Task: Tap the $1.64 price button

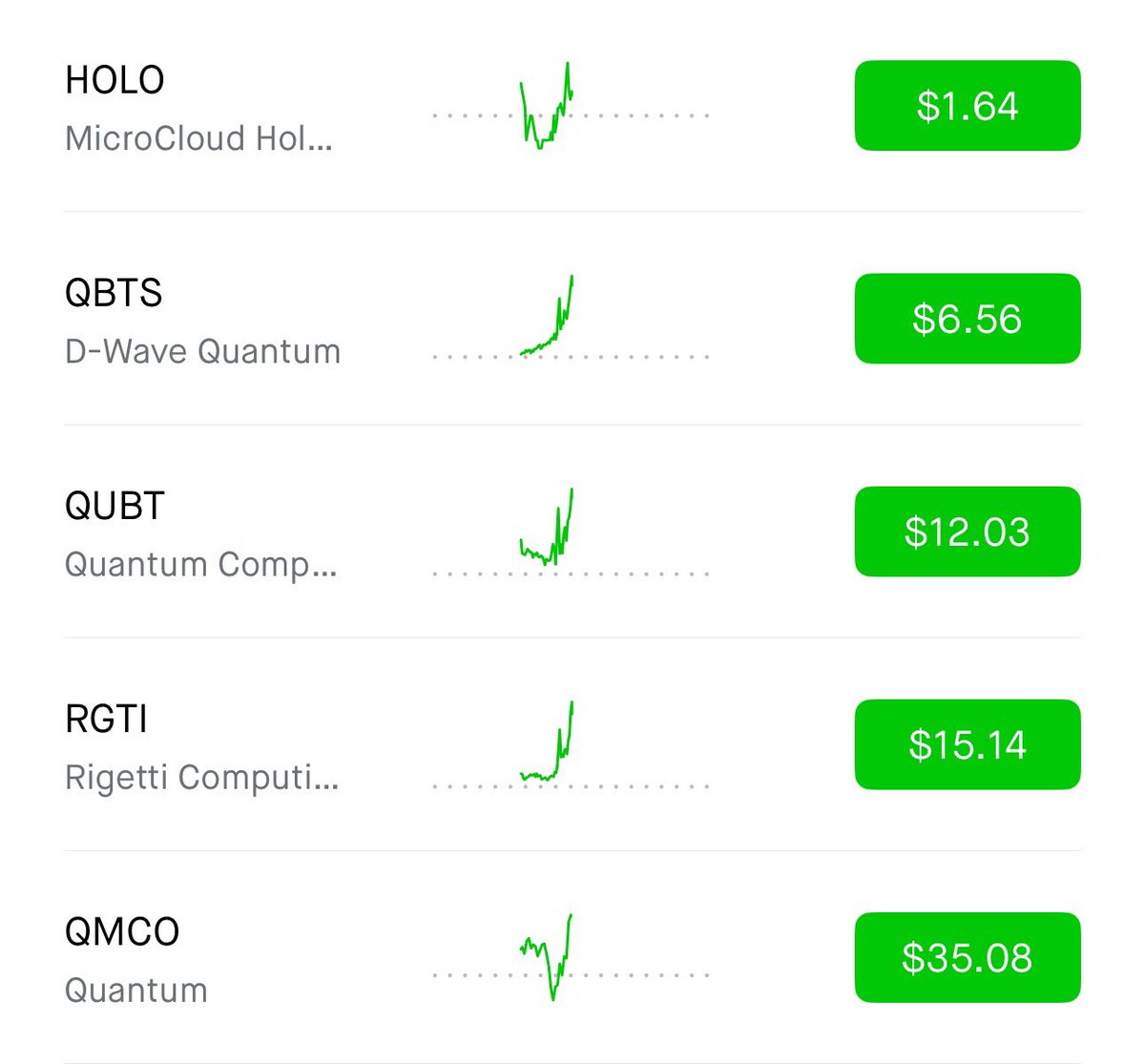Action: [x=967, y=106]
